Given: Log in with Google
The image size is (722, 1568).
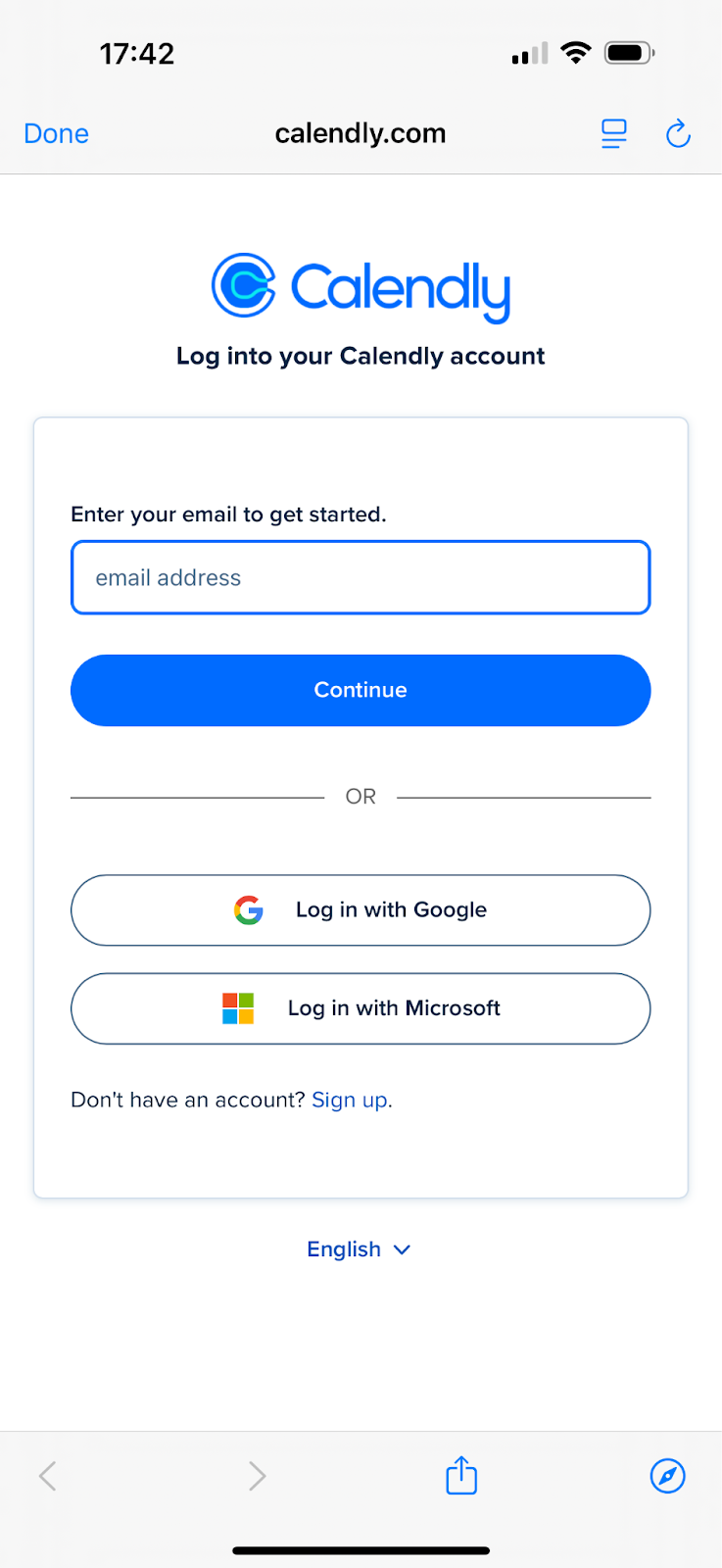Looking at the screenshot, I should pos(361,910).
